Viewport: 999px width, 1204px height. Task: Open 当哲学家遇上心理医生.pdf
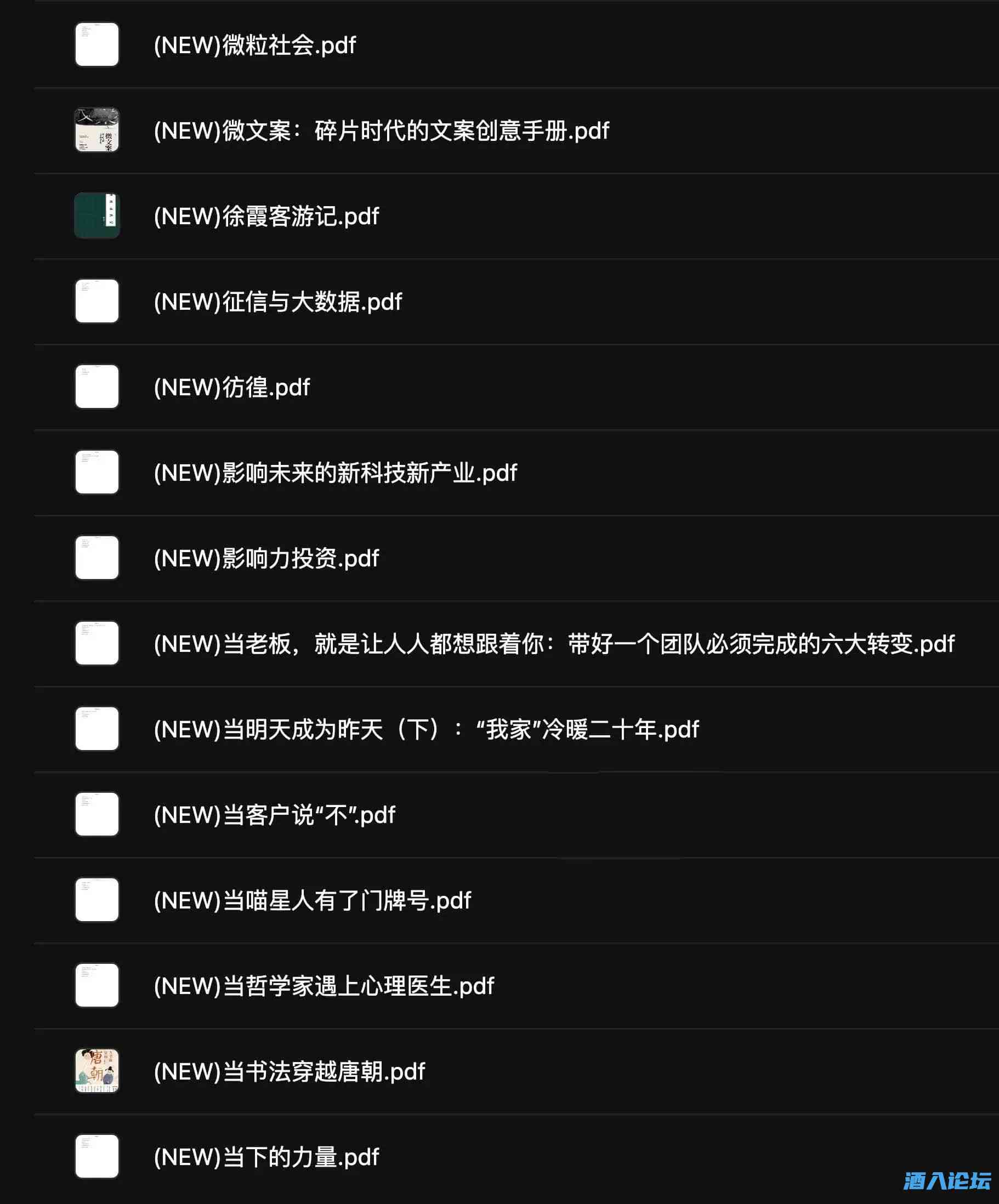click(x=323, y=986)
